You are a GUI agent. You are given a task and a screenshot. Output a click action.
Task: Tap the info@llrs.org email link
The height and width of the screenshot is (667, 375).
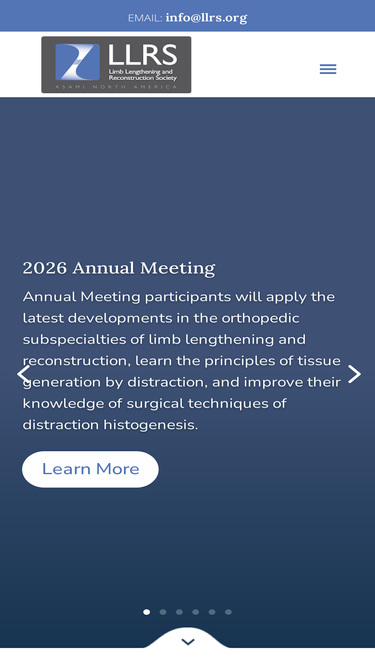(x=206, y=18)
